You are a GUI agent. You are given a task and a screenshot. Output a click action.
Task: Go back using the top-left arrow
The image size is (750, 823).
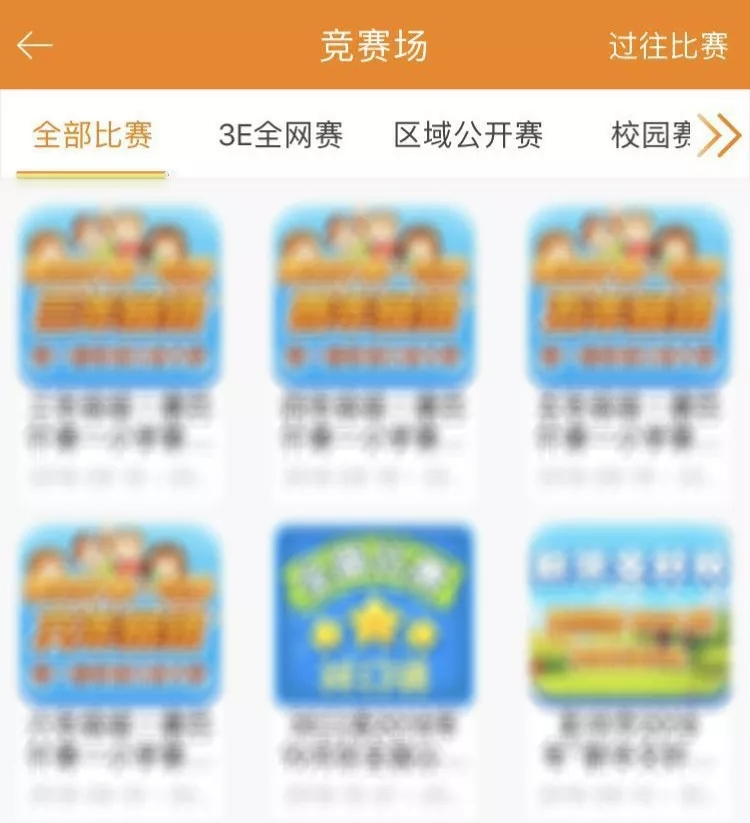coord(35,46)
